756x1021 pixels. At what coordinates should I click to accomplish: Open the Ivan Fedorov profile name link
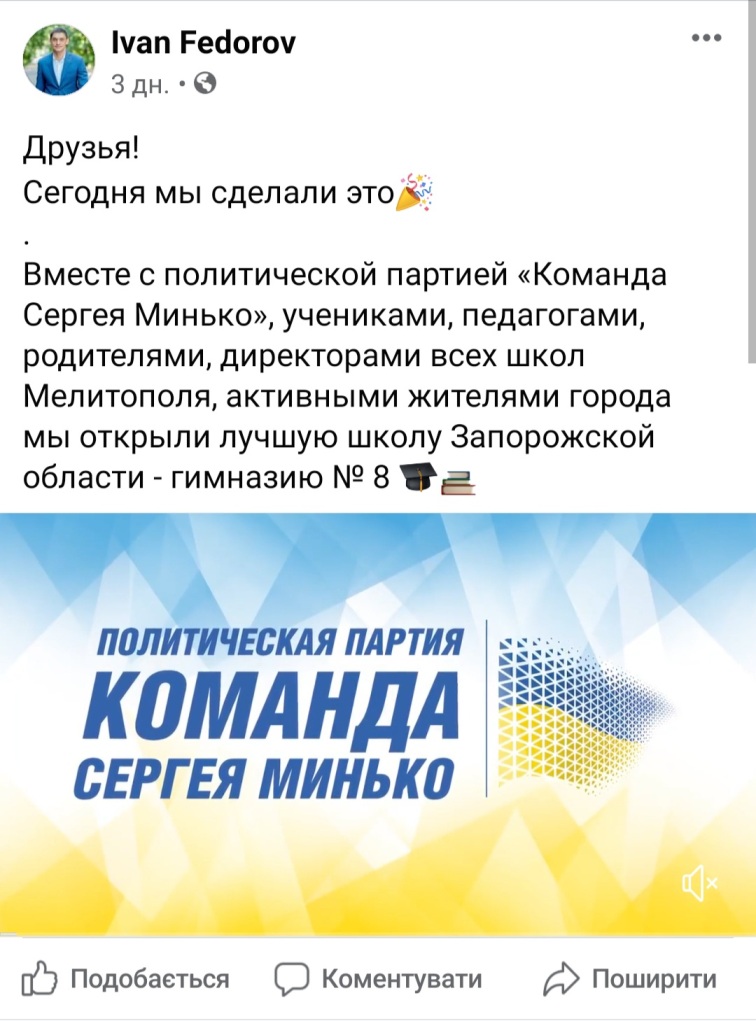[x=203, y=43]
